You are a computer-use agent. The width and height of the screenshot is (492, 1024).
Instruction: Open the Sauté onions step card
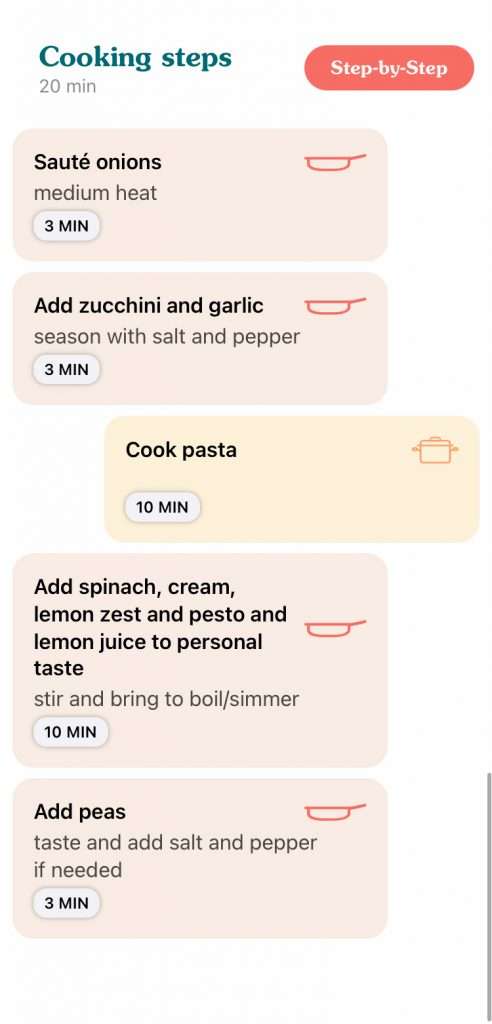coord(200,195)
